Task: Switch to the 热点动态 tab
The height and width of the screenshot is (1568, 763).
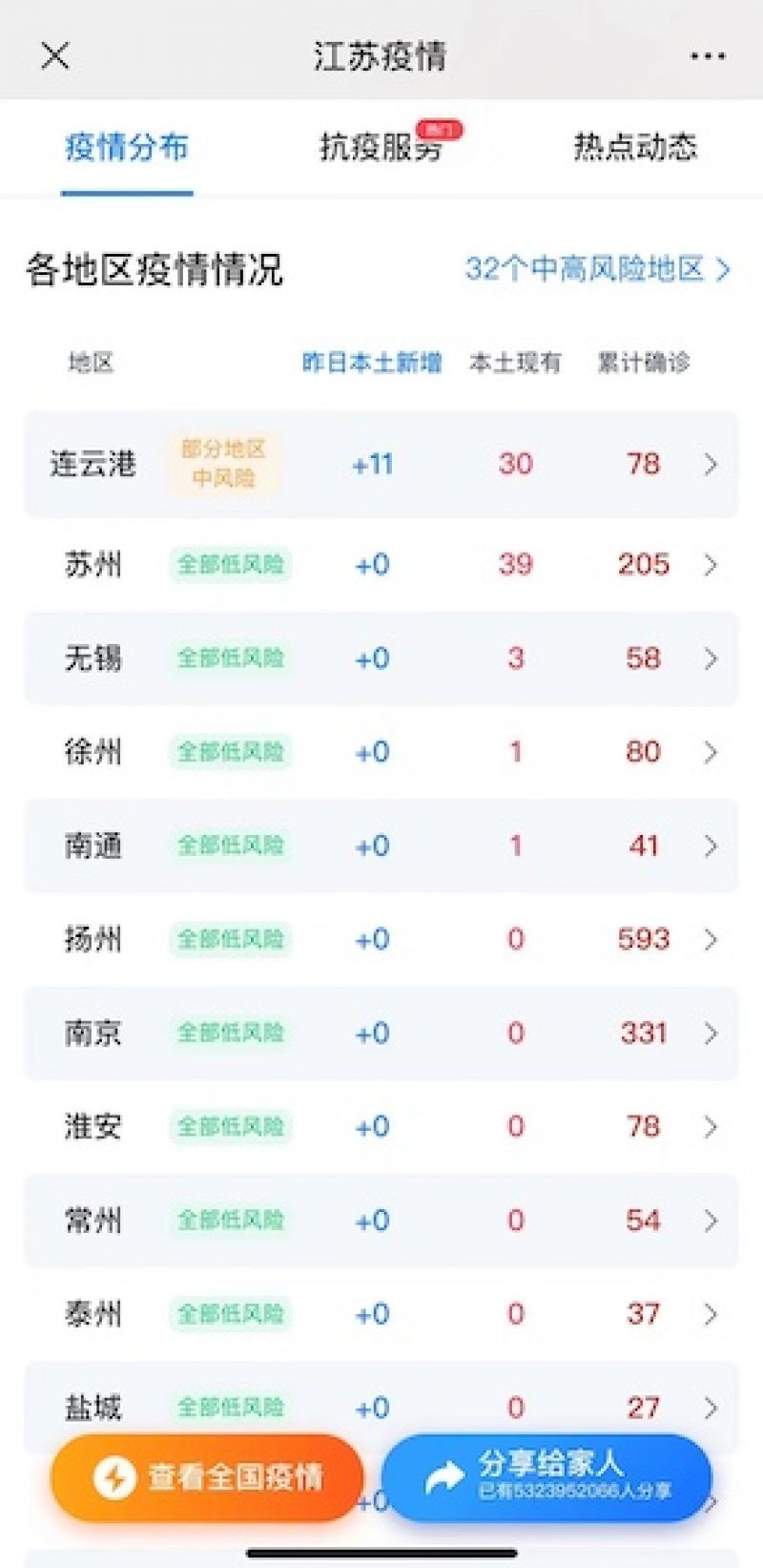Action: (634, 149)
